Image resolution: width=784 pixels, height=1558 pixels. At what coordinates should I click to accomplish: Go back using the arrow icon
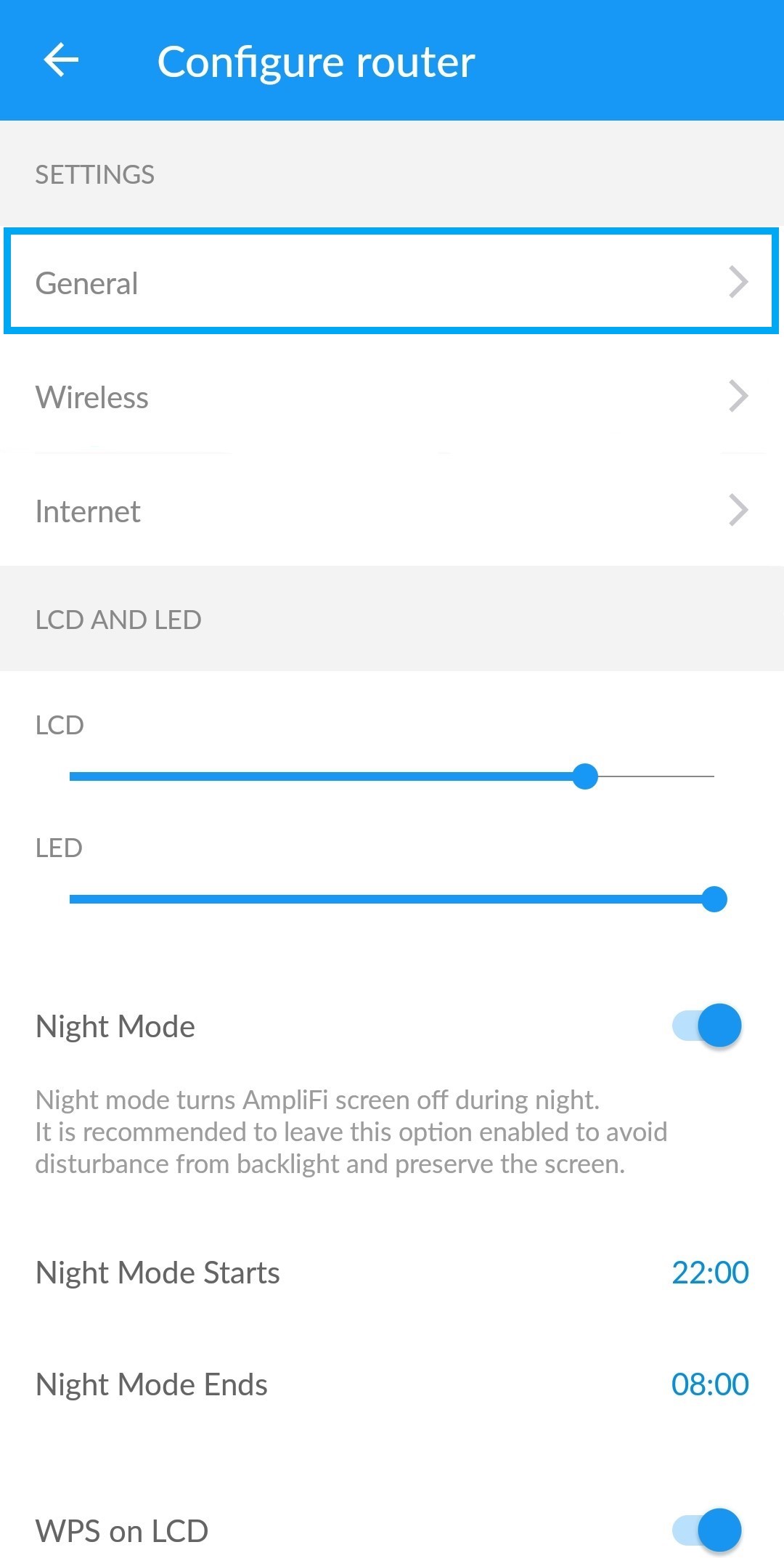(61, 60)
